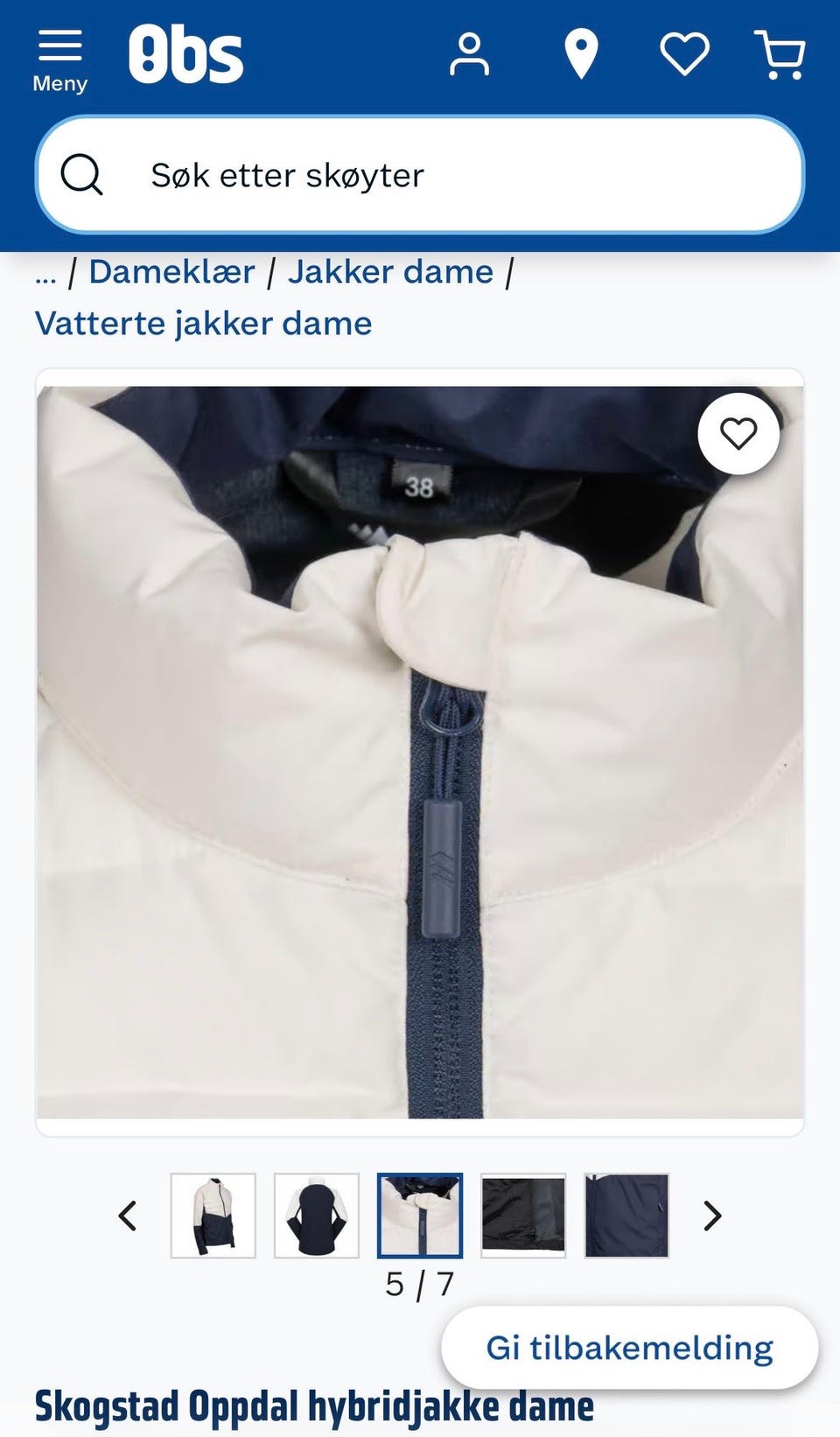Click the magnifying glass search icon
Viewport: 840px width, 1437px height.
[x=85, y=175]
